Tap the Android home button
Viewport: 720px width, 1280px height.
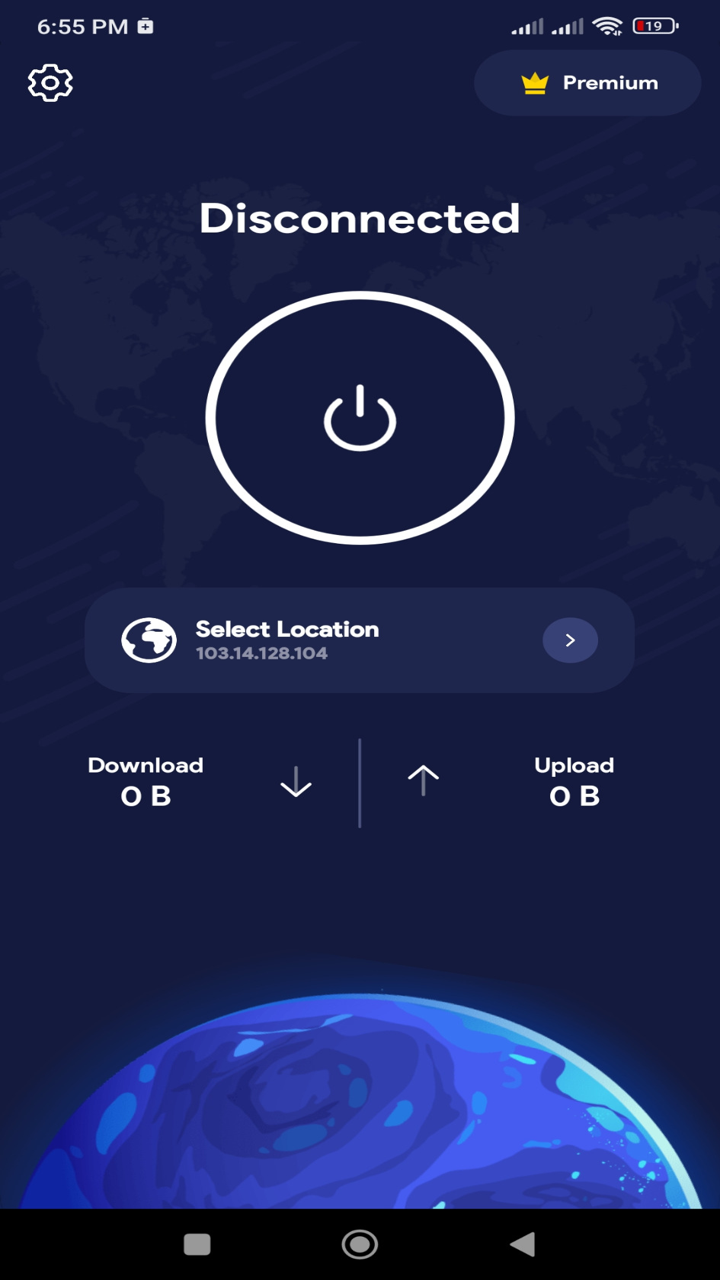360,1243
